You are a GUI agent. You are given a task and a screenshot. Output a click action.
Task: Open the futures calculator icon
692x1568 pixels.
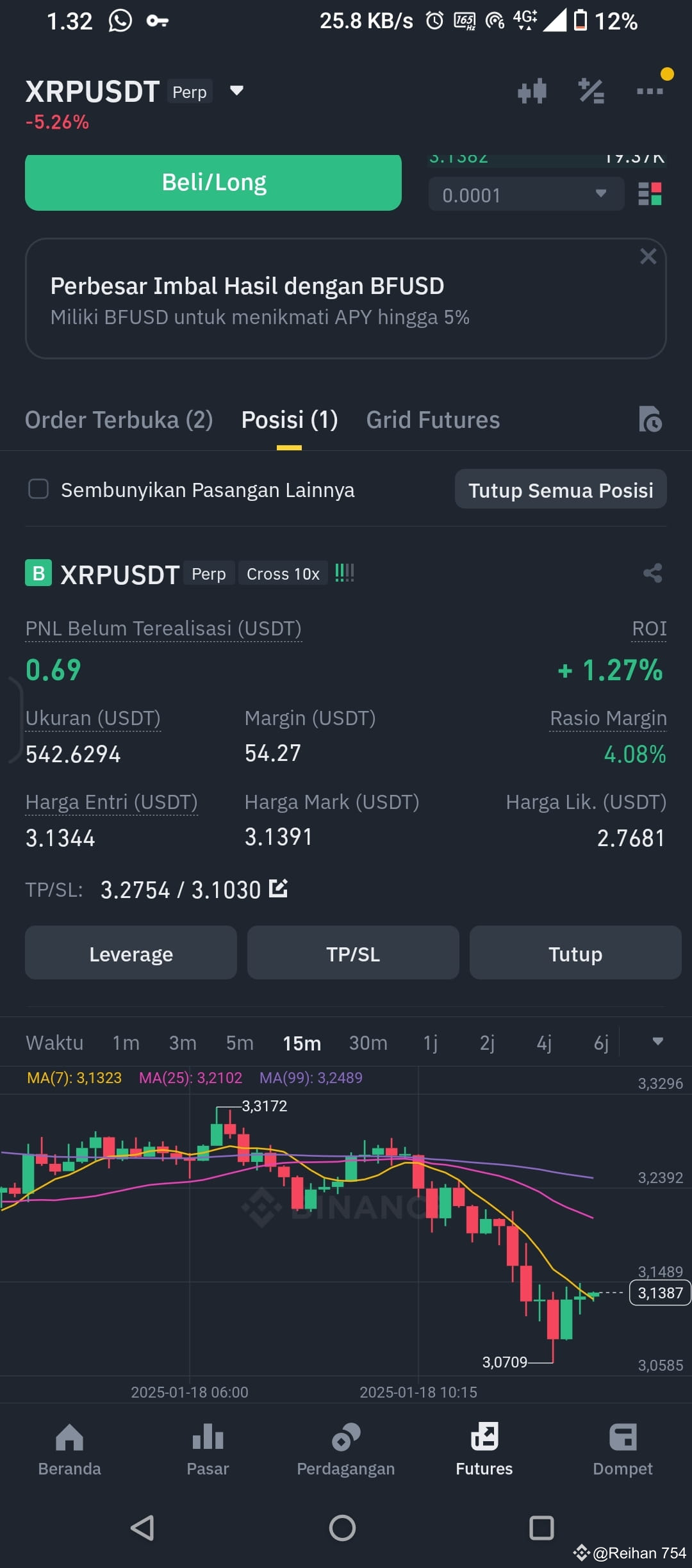click(591, 91)
